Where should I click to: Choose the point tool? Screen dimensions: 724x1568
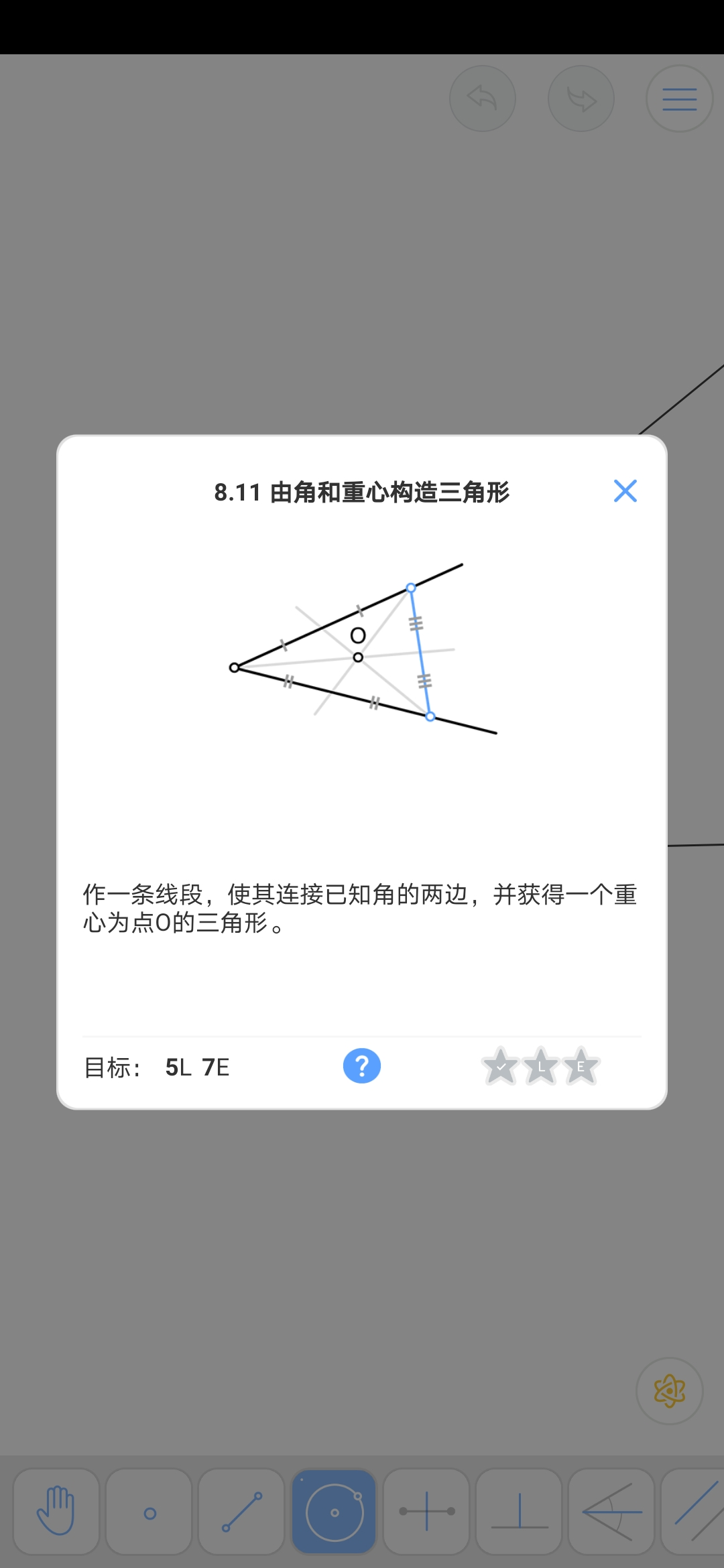coord(149,1511)
